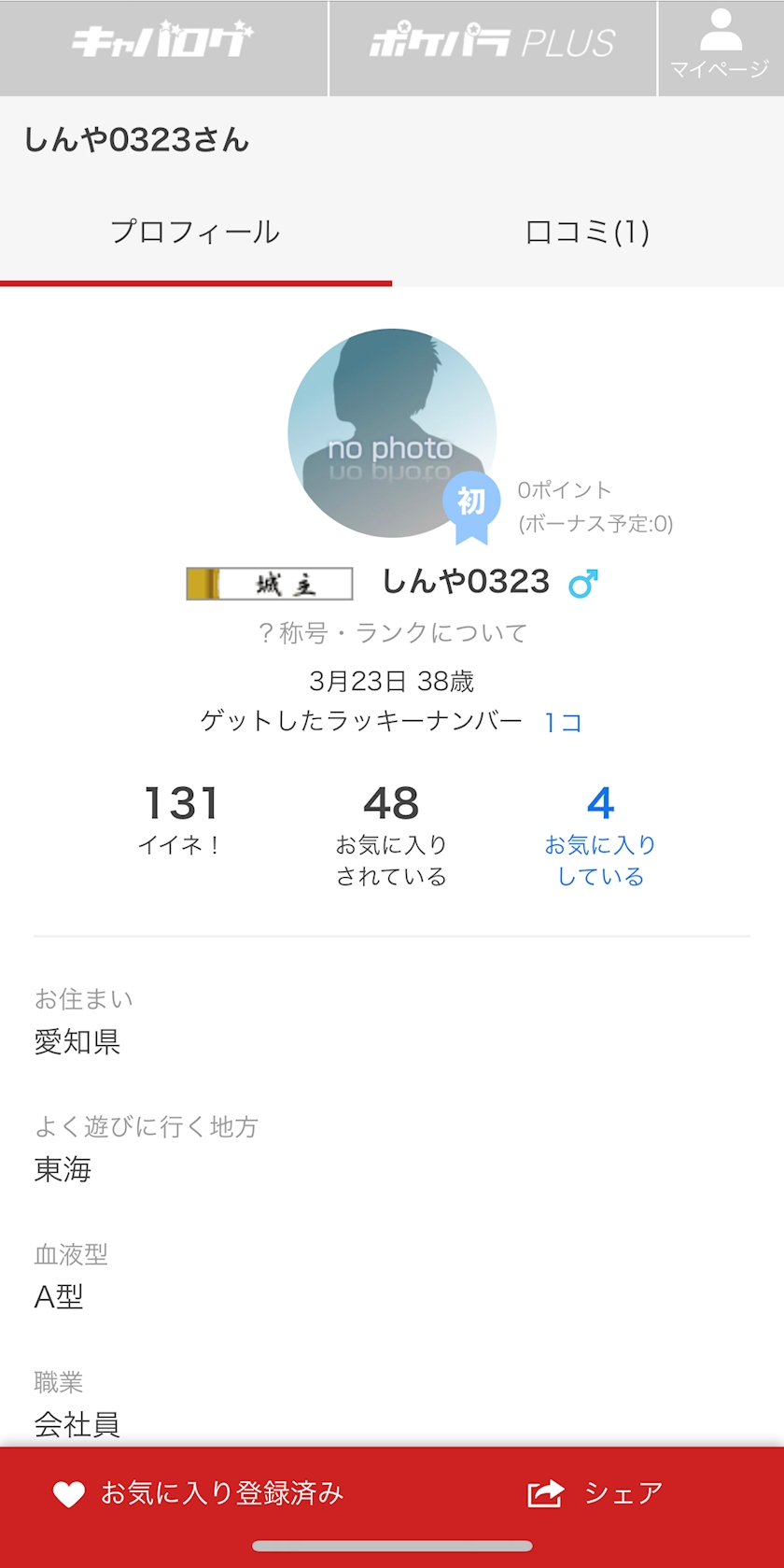Switch to ポケパラ PLUS tab
Image resolution: width=784 pixels, height=1568 pixels.
(493, 44)
